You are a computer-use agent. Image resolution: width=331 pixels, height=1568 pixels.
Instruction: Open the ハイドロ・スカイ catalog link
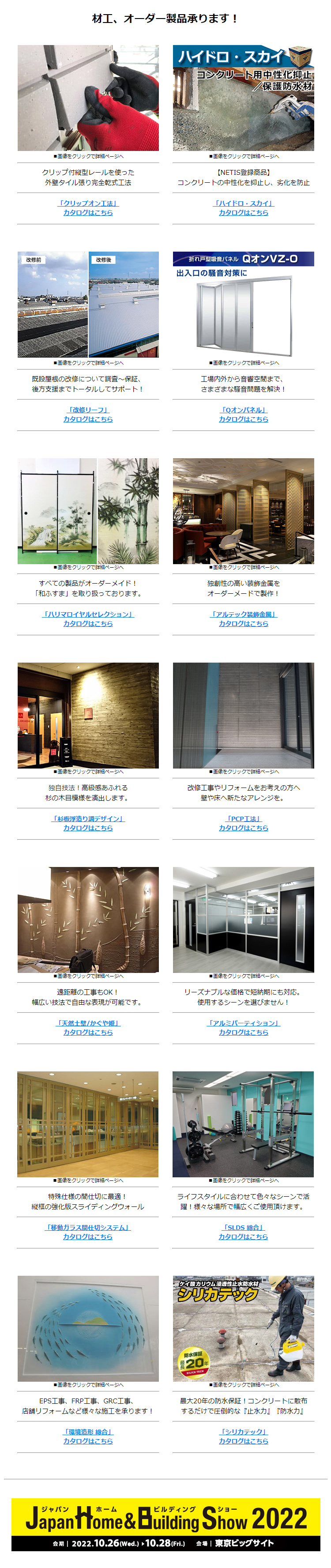(243, 207)
